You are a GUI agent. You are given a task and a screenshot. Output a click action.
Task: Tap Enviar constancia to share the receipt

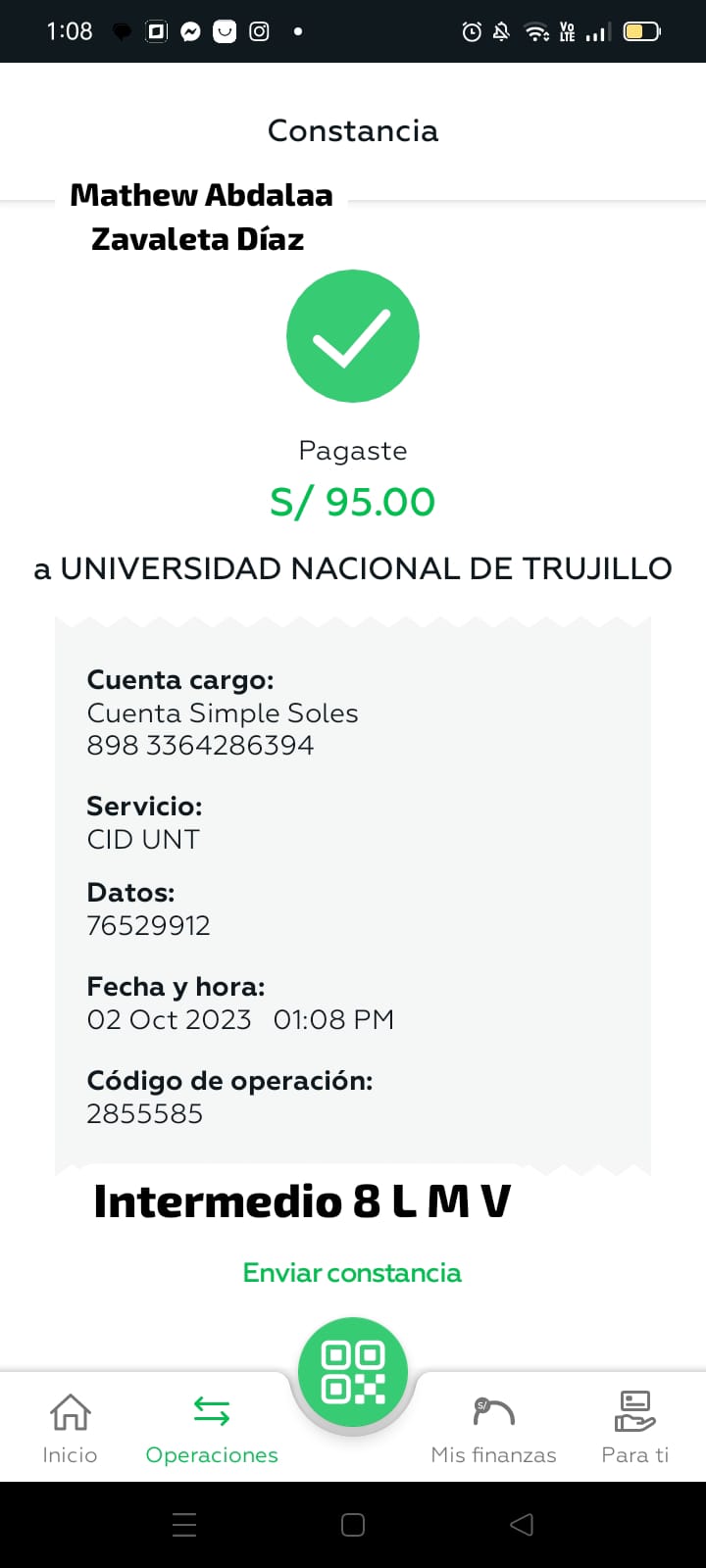(x=352, y=1272)
